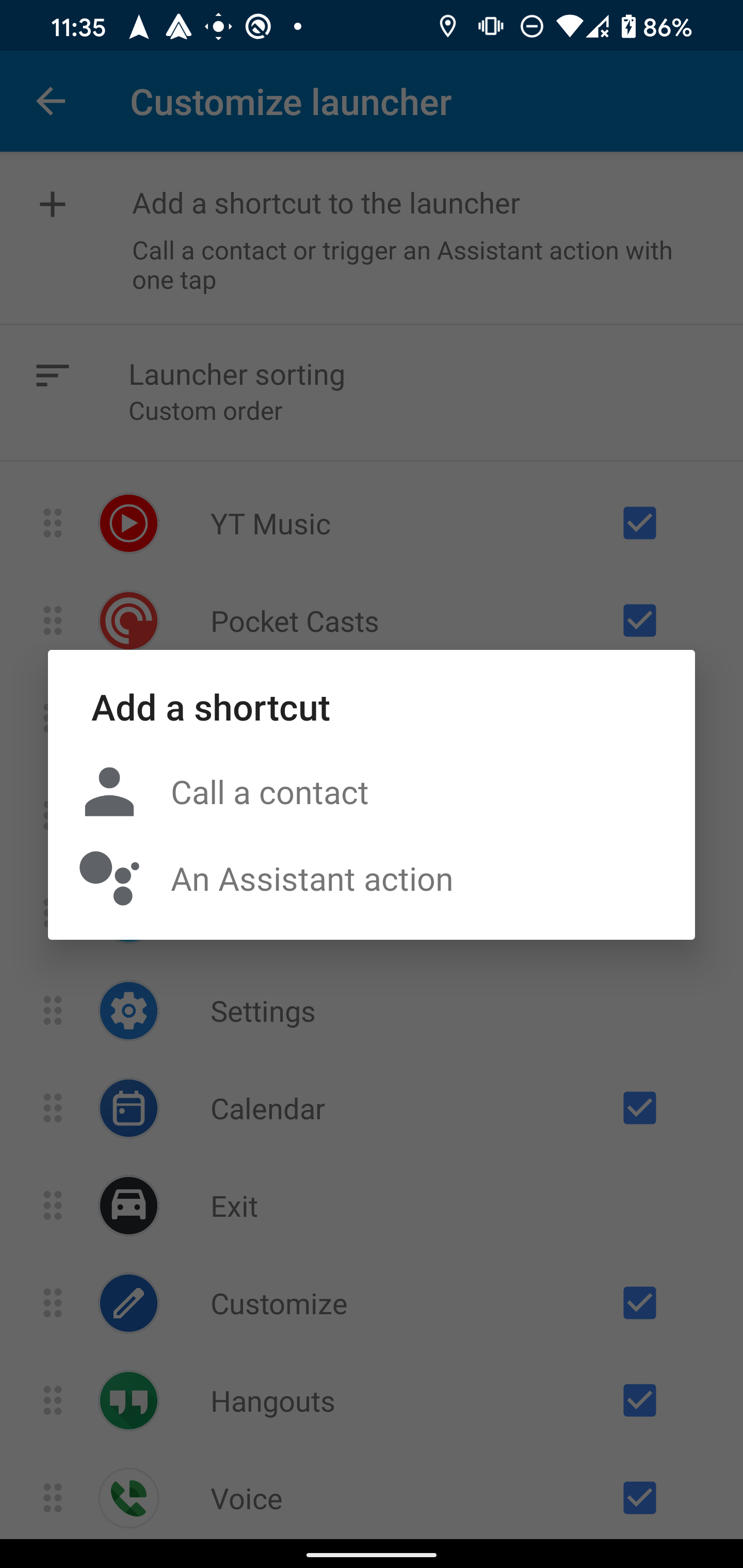Screen dimensions: 743x1568
Task: Tap the Hangouts quote icon
Action: pyautogui.click(x=128, y=1400)
